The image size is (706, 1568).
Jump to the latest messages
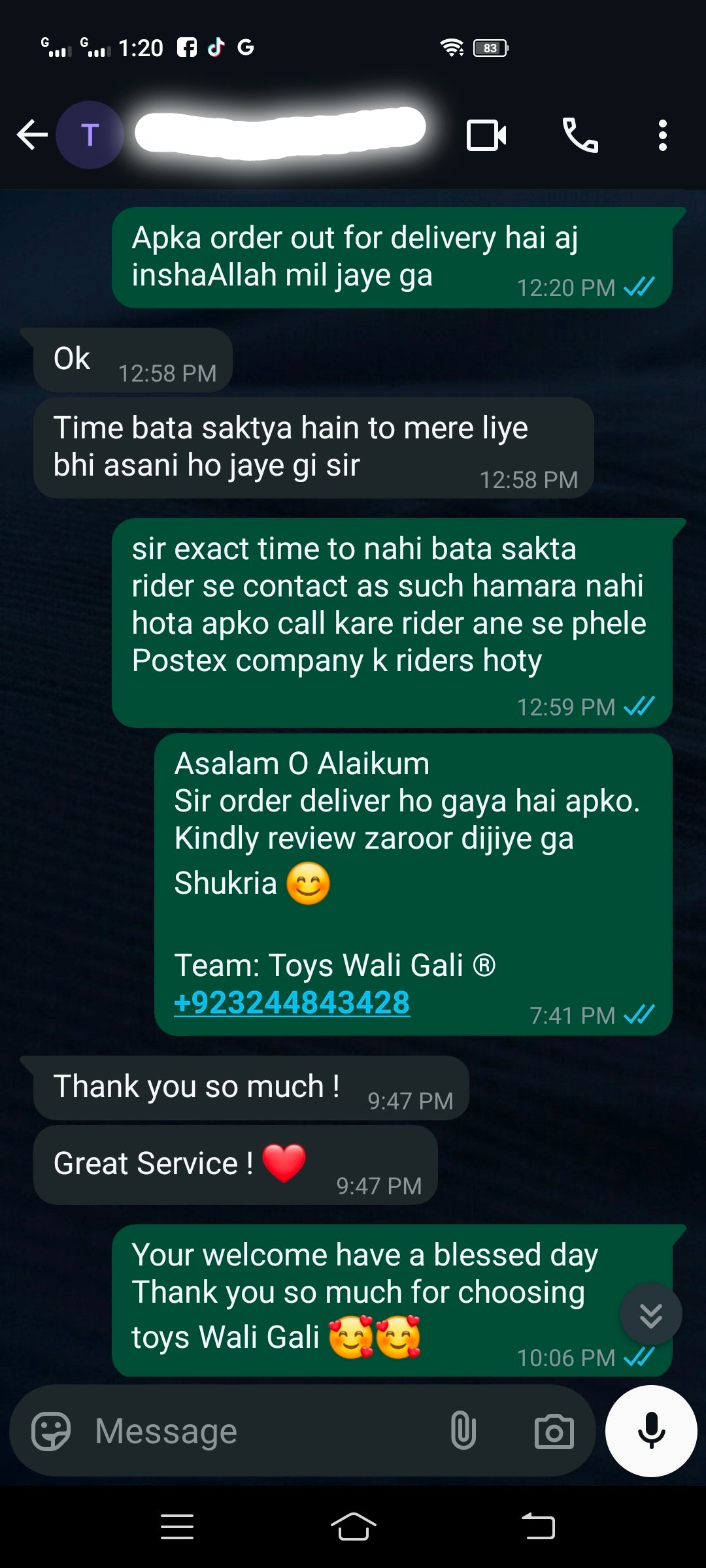click(x=650, y=1315)
